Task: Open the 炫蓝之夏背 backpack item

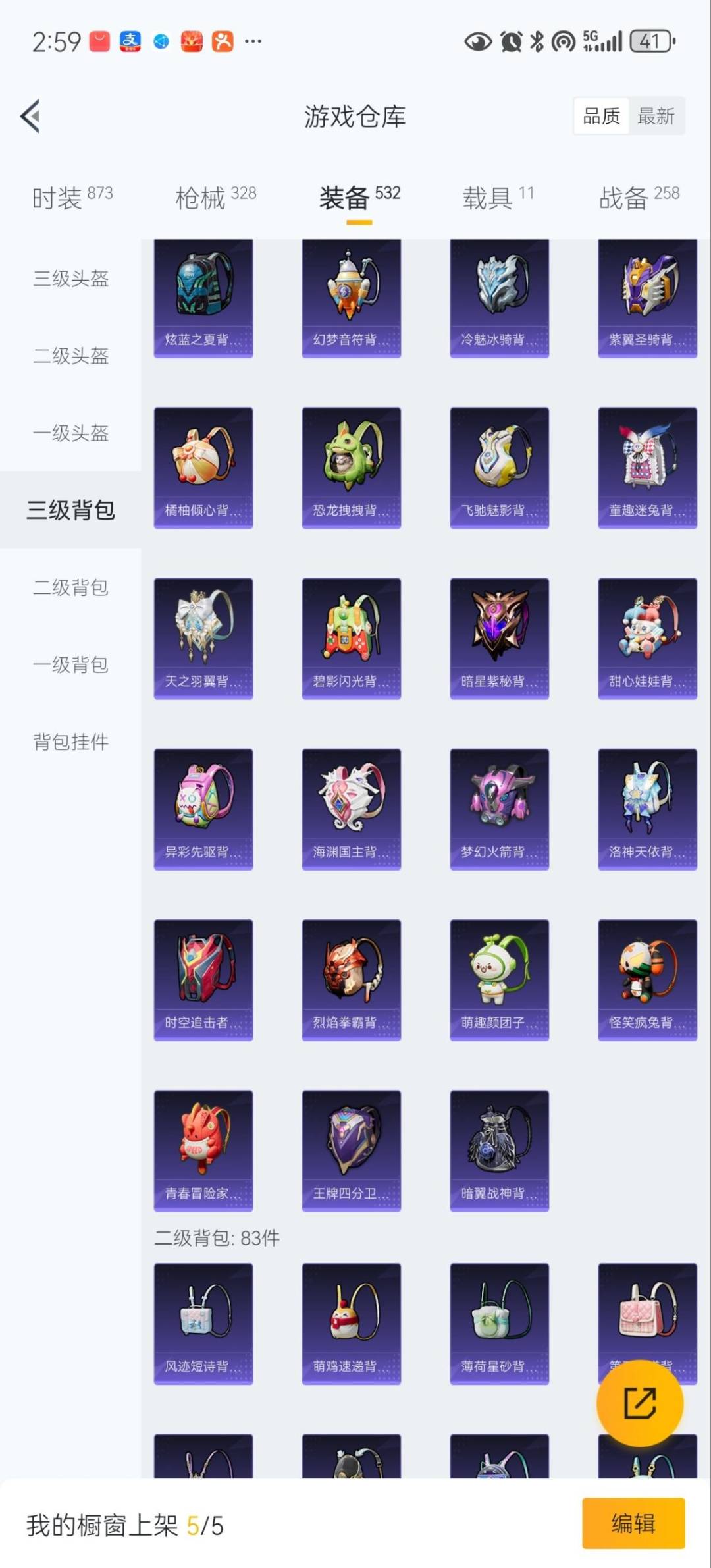Action: click(203, 298)
